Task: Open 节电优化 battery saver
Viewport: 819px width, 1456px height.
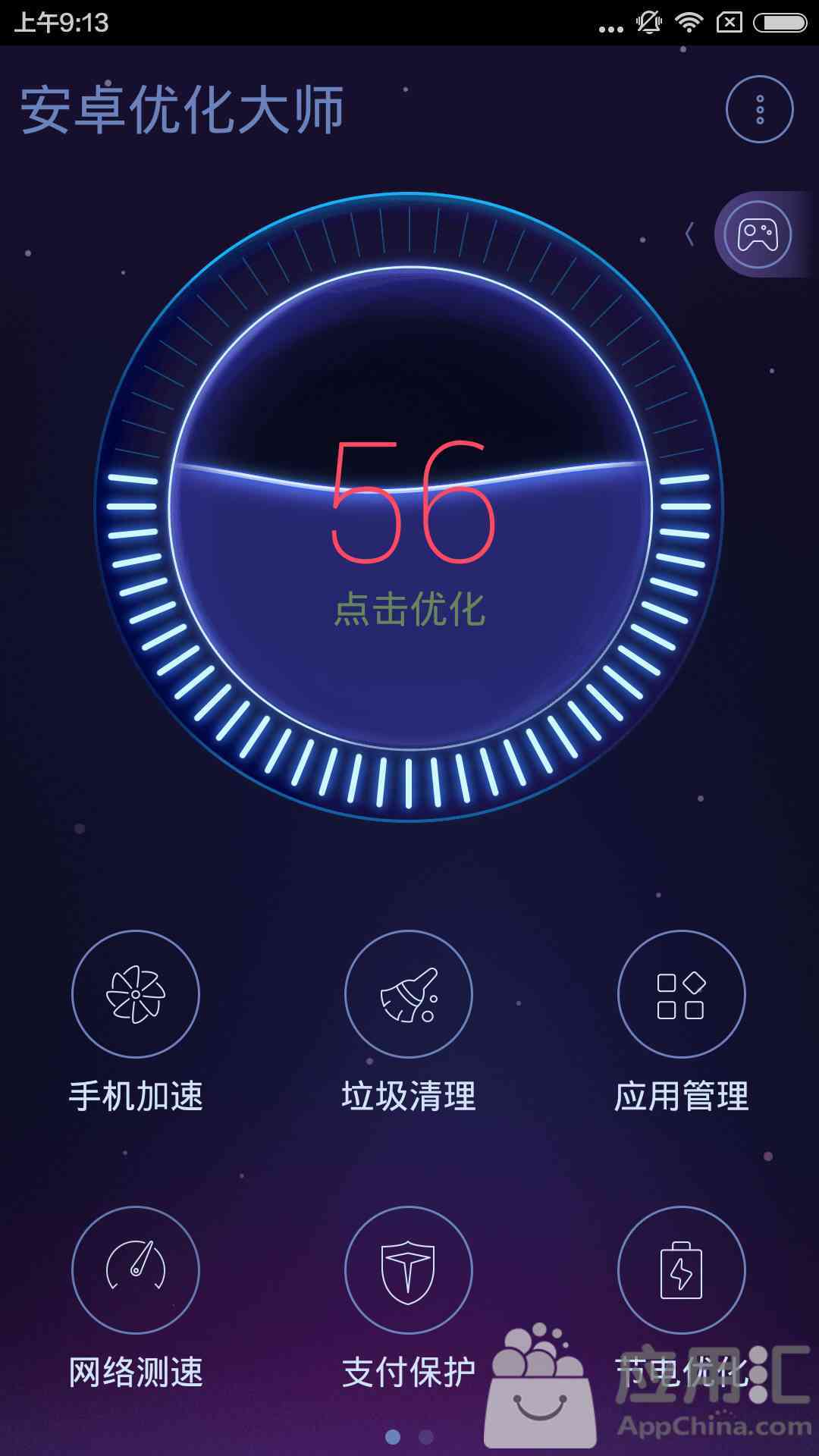Action: coord(681,1269)
